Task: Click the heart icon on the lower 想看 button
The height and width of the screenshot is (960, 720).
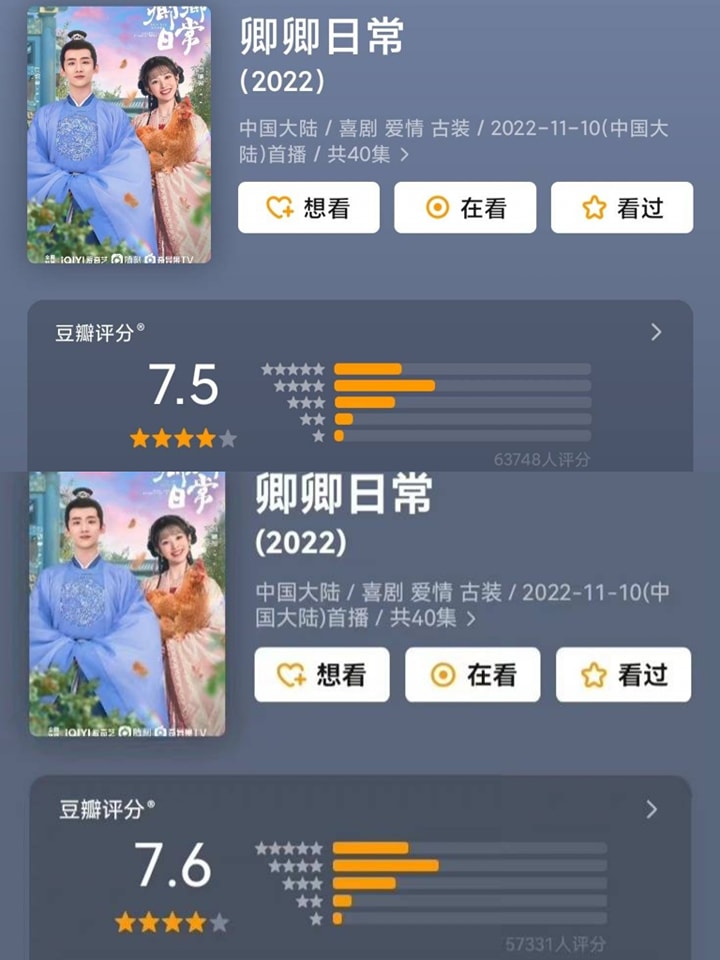Action: 291,674
